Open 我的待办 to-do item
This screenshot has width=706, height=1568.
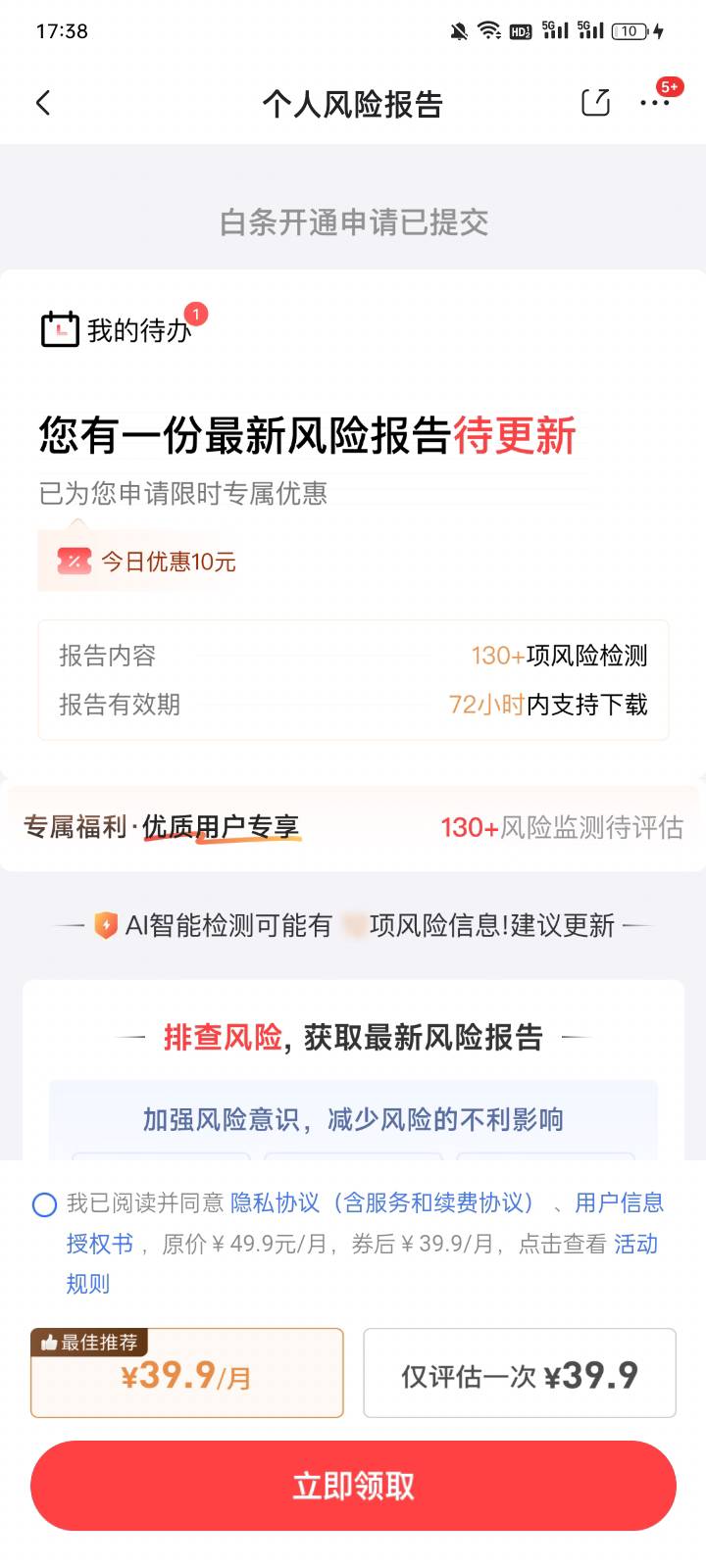(x=124, y=329)
